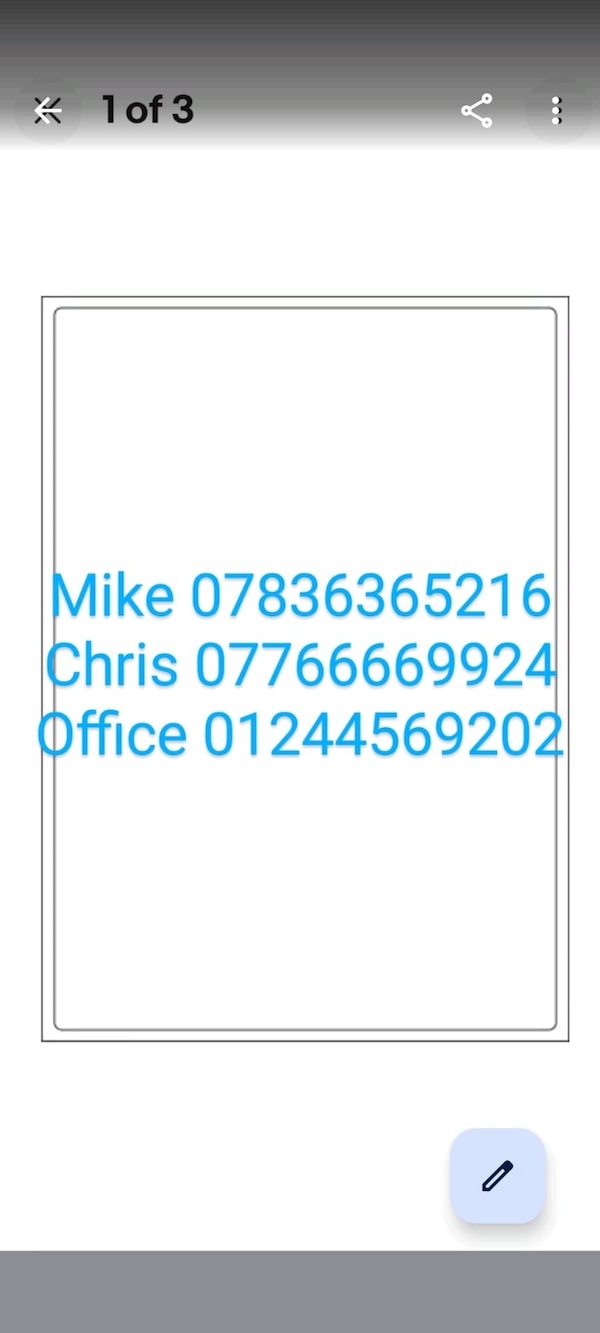The height and width of the screenshot is (1333, 600).
Task: Open the overflow menu
Action: click(x=557, y=110)
